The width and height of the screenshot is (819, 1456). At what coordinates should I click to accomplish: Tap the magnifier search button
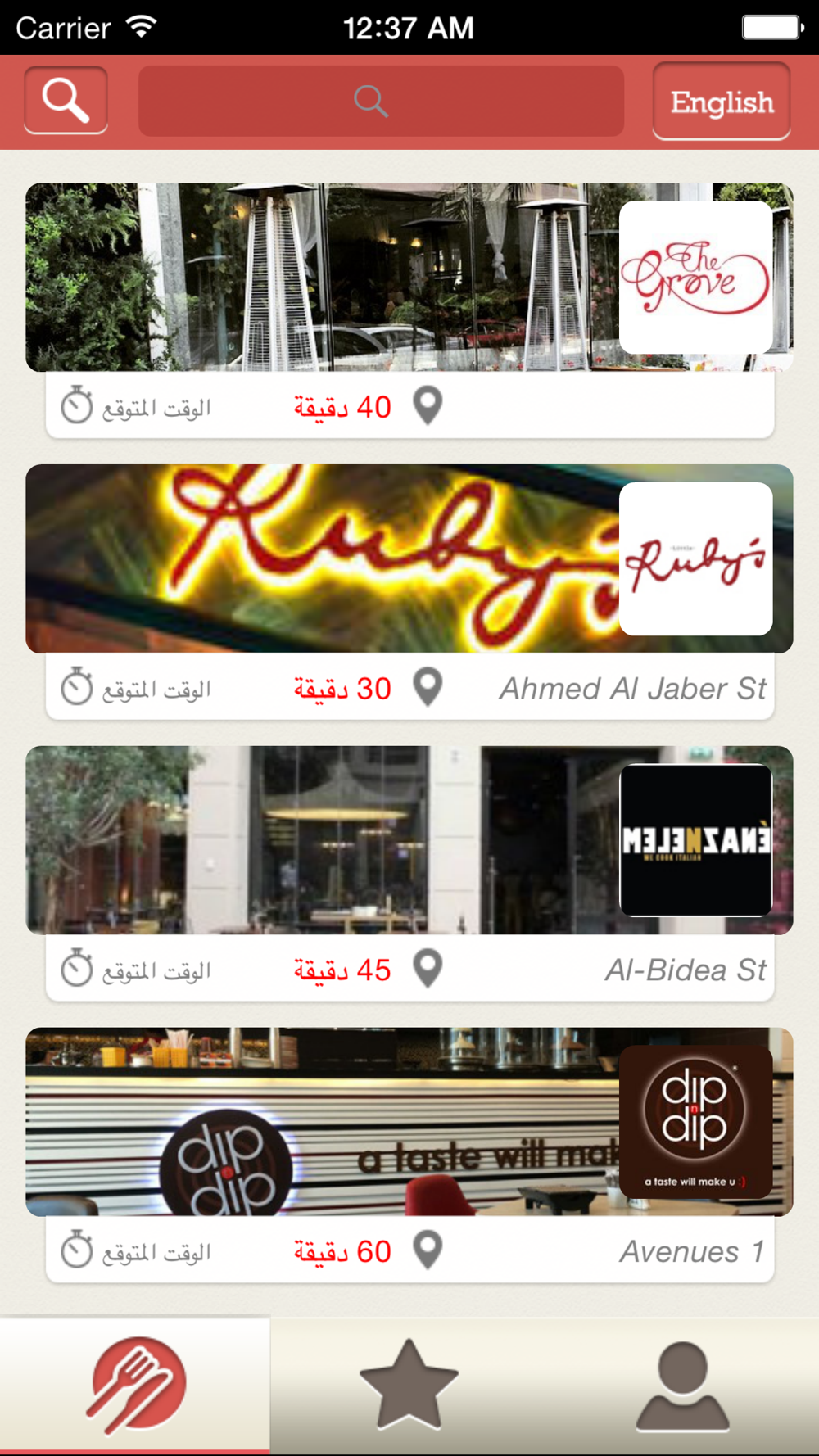(66, 101)
